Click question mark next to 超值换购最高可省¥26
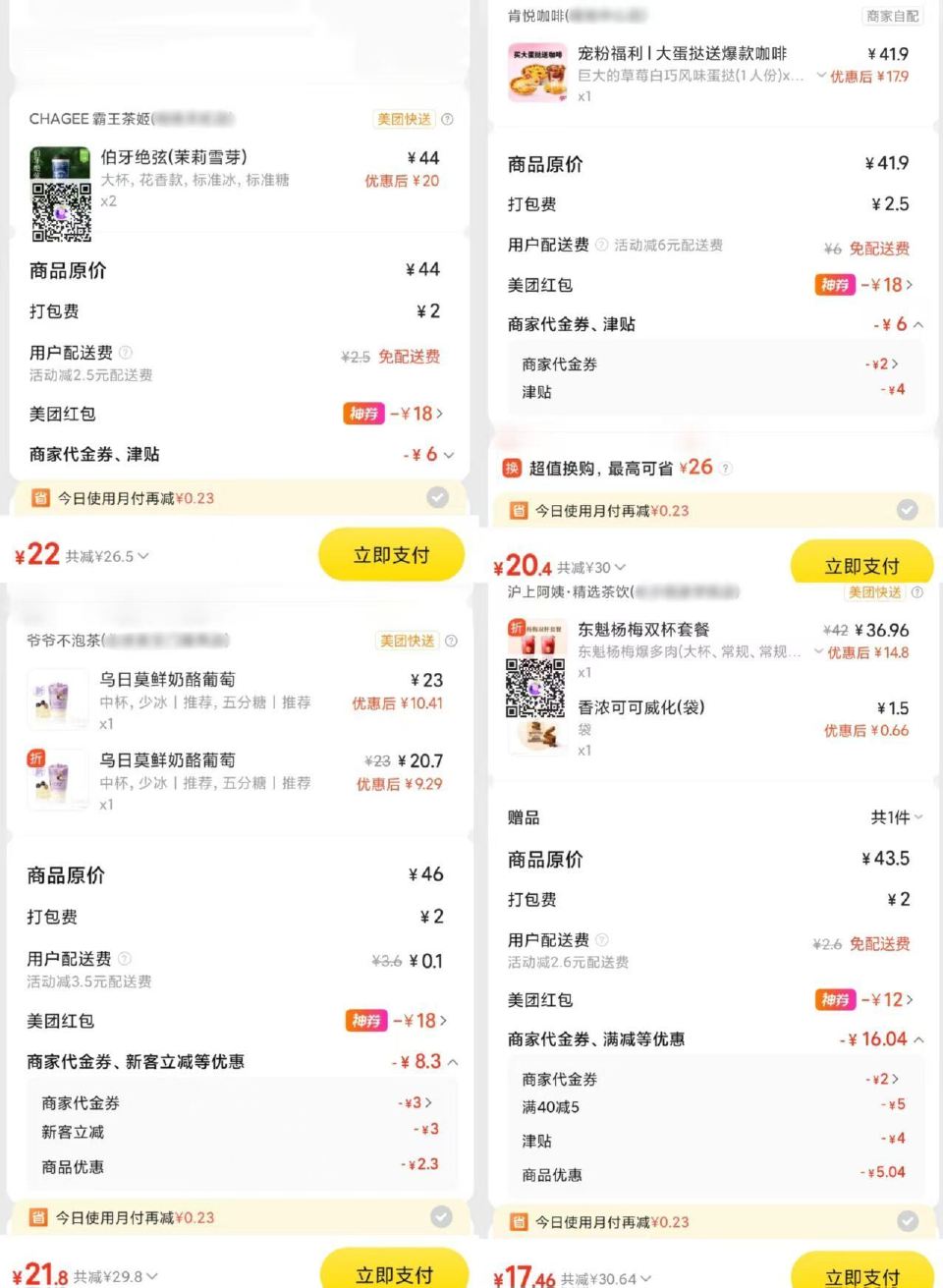This screenshot has width=943, height=1288. pyautogui.click(x=726, y=469)
